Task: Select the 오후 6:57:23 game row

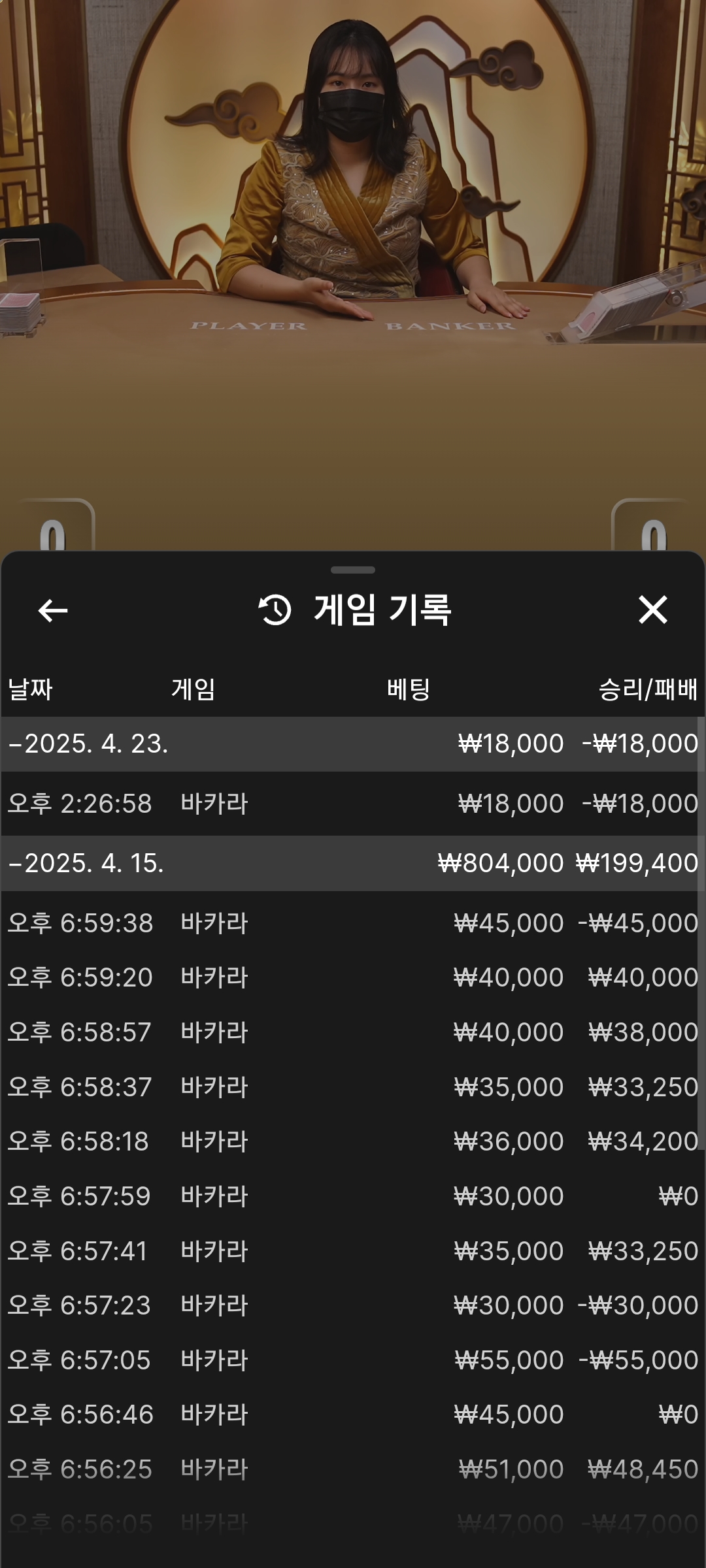Action: tap(353, 1305)
